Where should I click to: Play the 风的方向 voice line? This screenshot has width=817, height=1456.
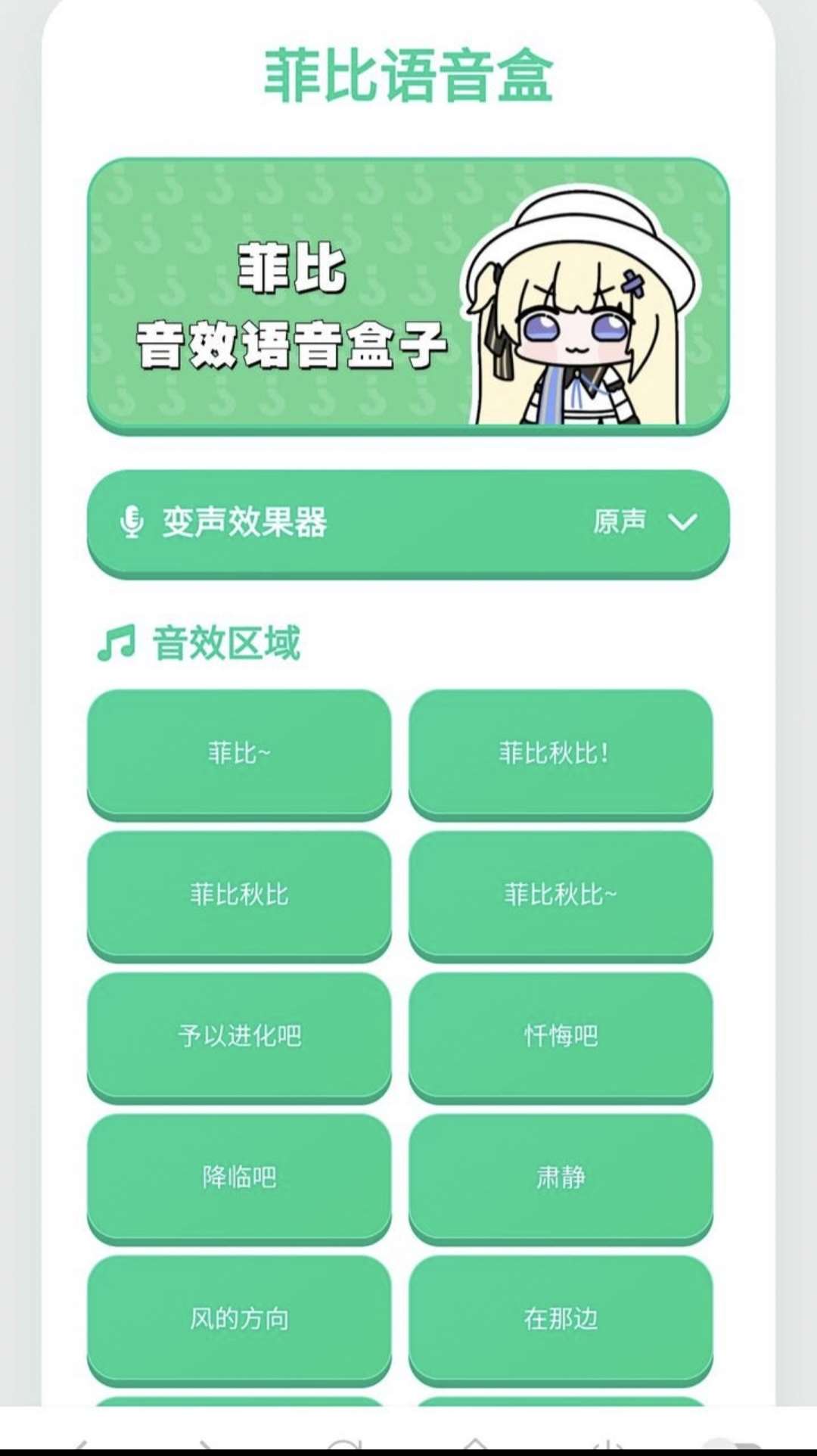coord(239,1318)
